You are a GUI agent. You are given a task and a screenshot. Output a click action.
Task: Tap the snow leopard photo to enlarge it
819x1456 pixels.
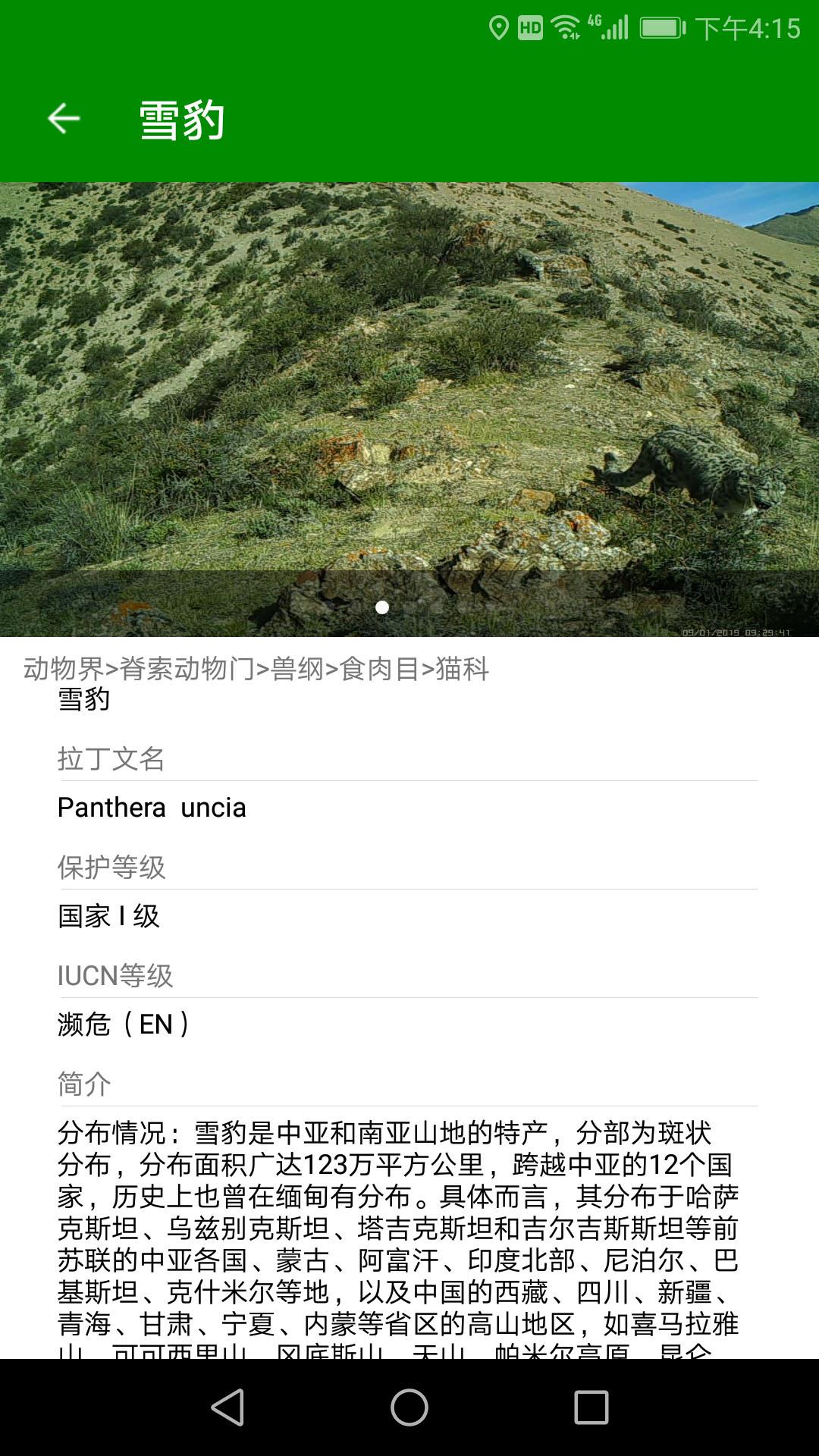[x=409, y=402]
